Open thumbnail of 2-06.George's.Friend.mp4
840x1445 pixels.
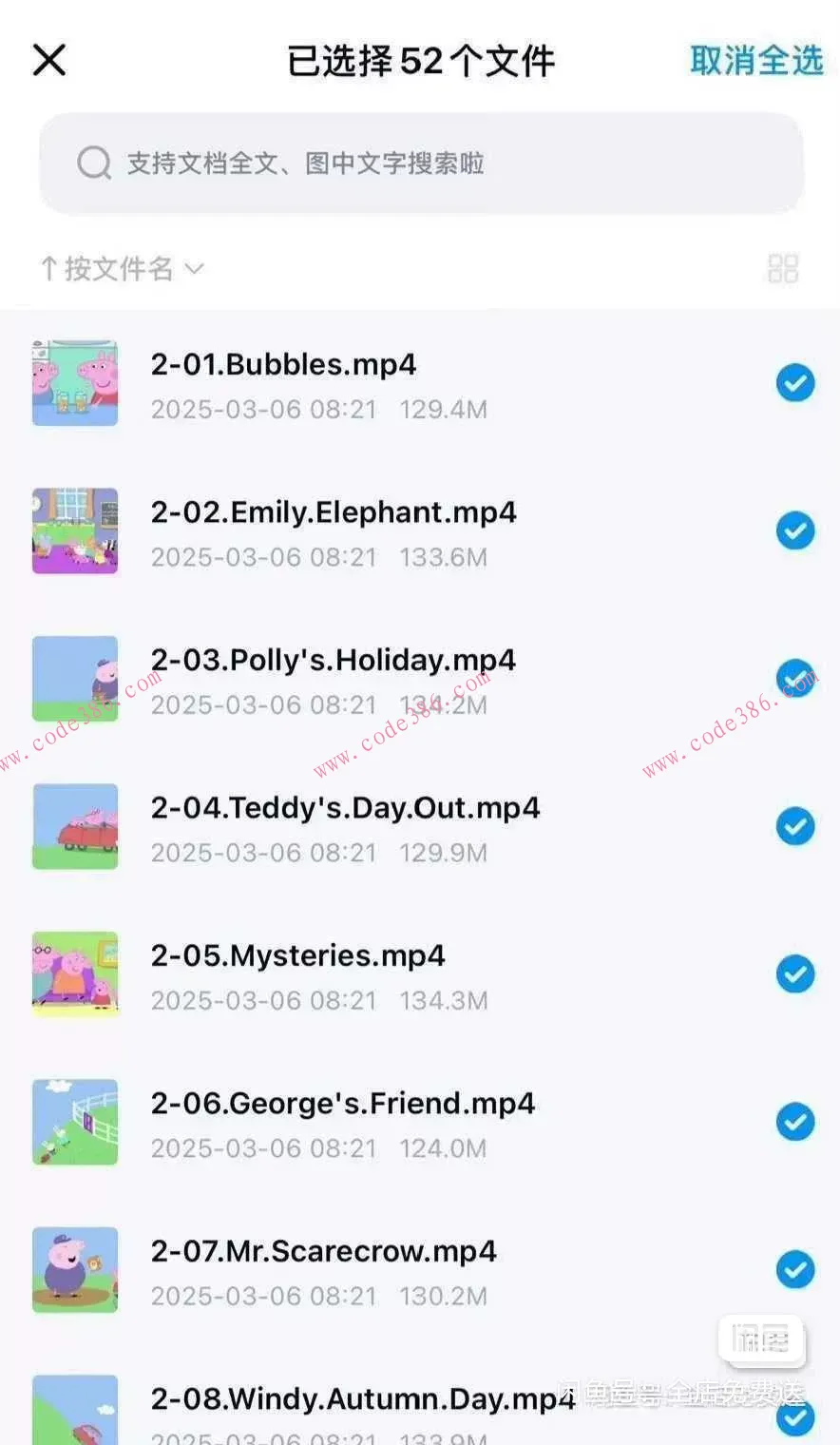coord(75,1122)
